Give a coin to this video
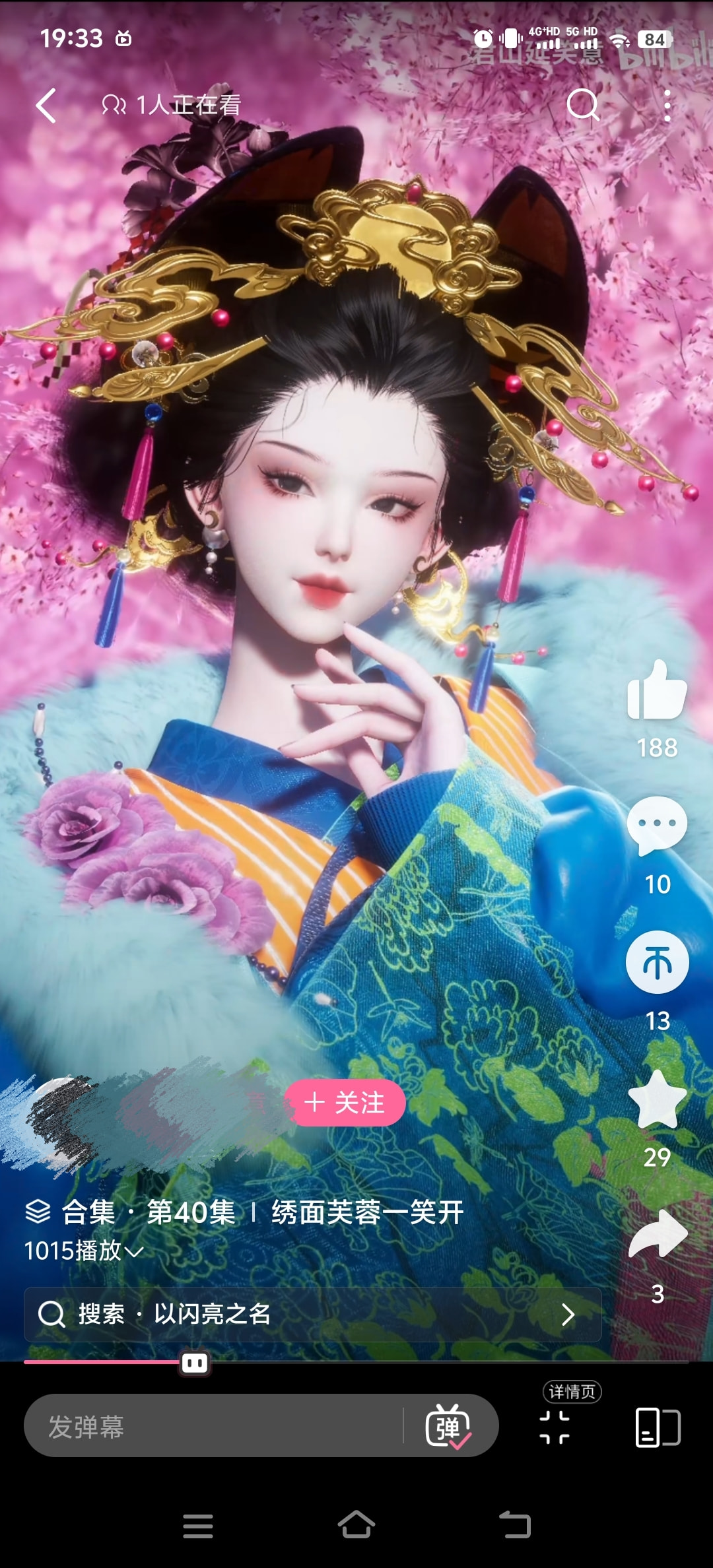 (657, 962)
